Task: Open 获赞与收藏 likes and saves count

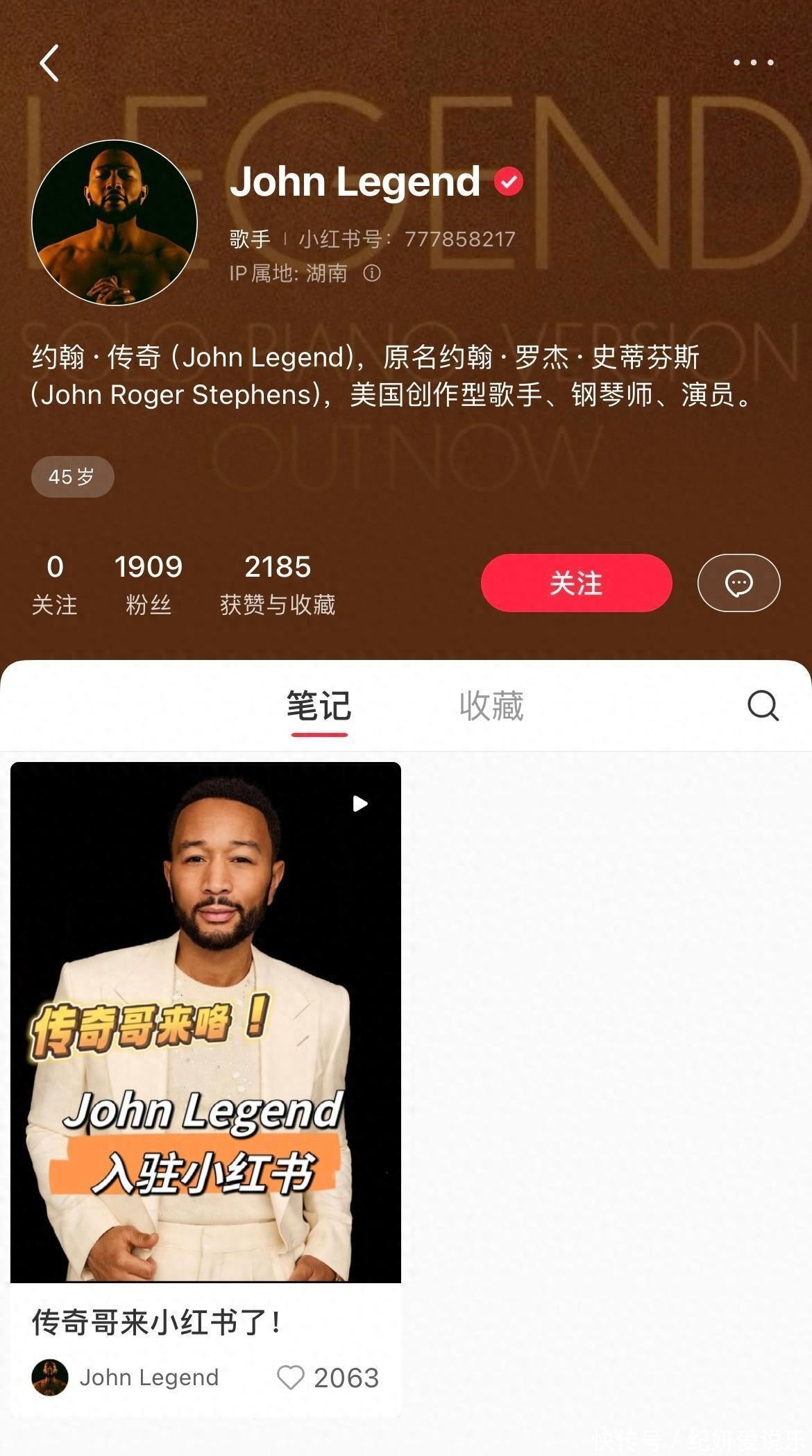Action: click(278, 584)
